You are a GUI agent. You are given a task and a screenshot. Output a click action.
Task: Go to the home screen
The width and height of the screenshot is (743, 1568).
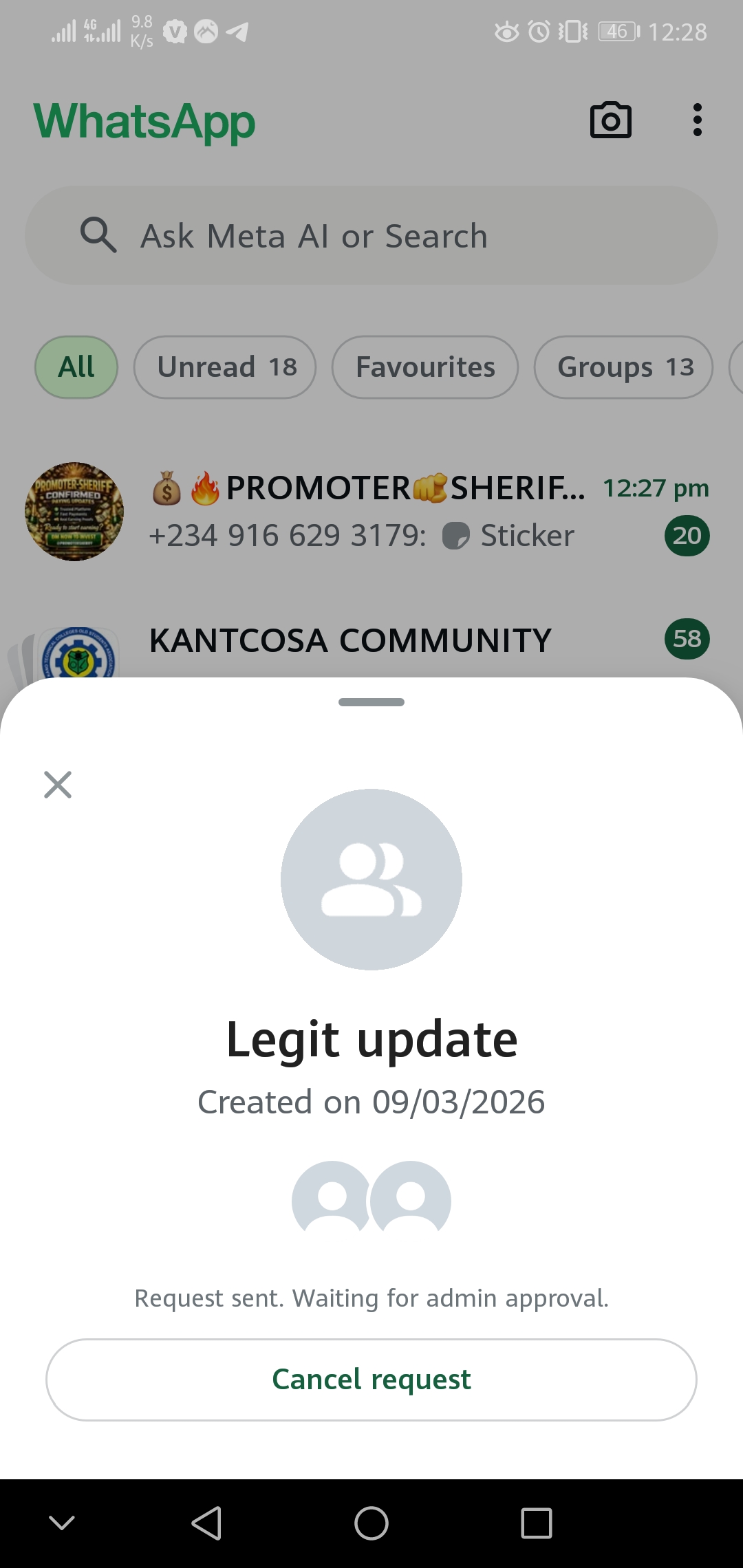(x=371, y=1523)
